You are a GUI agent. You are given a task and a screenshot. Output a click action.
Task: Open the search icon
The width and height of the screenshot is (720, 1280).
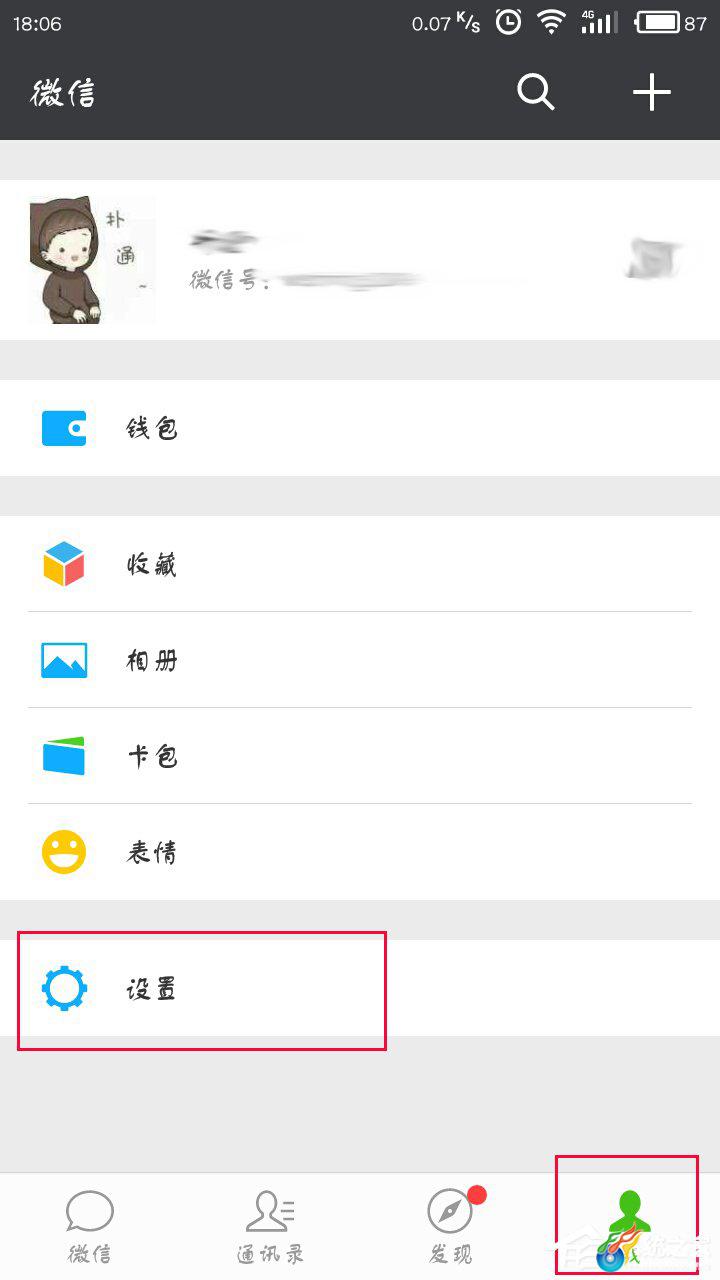pyautogui.click(x=535, y=93)
